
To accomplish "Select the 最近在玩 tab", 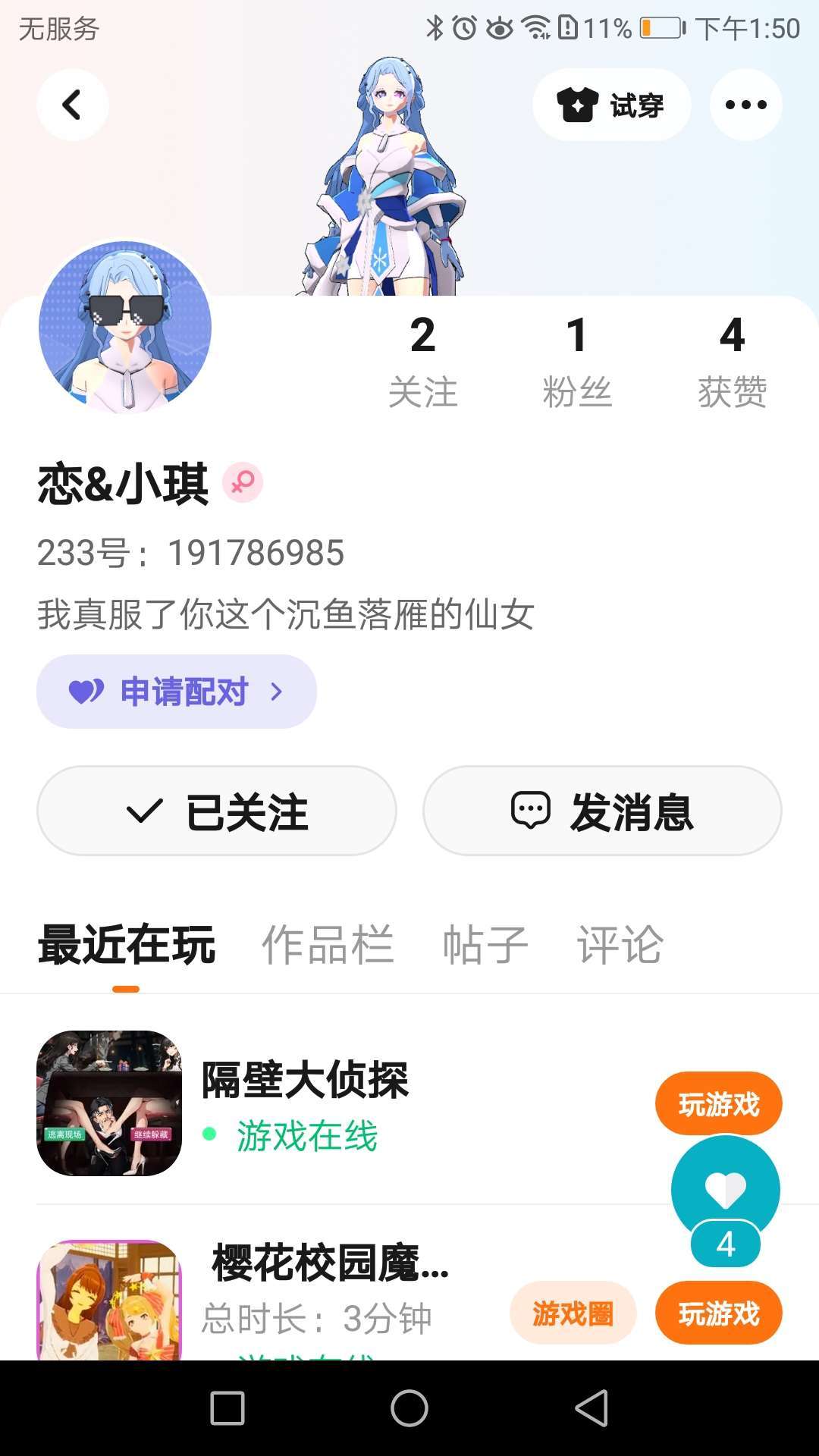I will [x=126, y=945].
